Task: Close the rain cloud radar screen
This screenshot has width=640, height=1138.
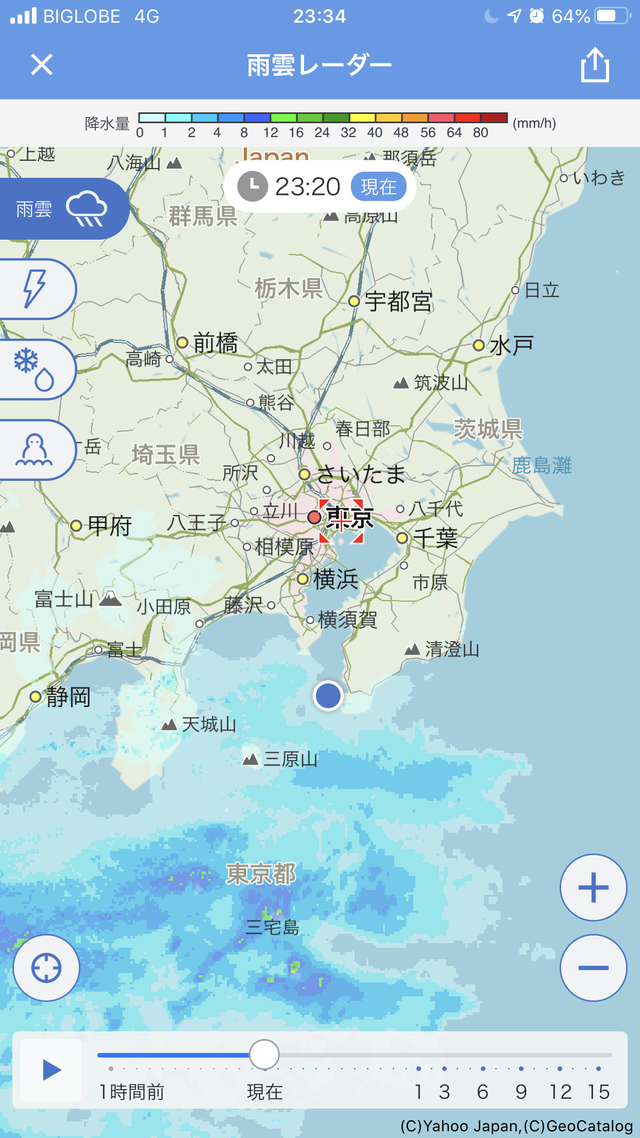Action: click(41, 65)
